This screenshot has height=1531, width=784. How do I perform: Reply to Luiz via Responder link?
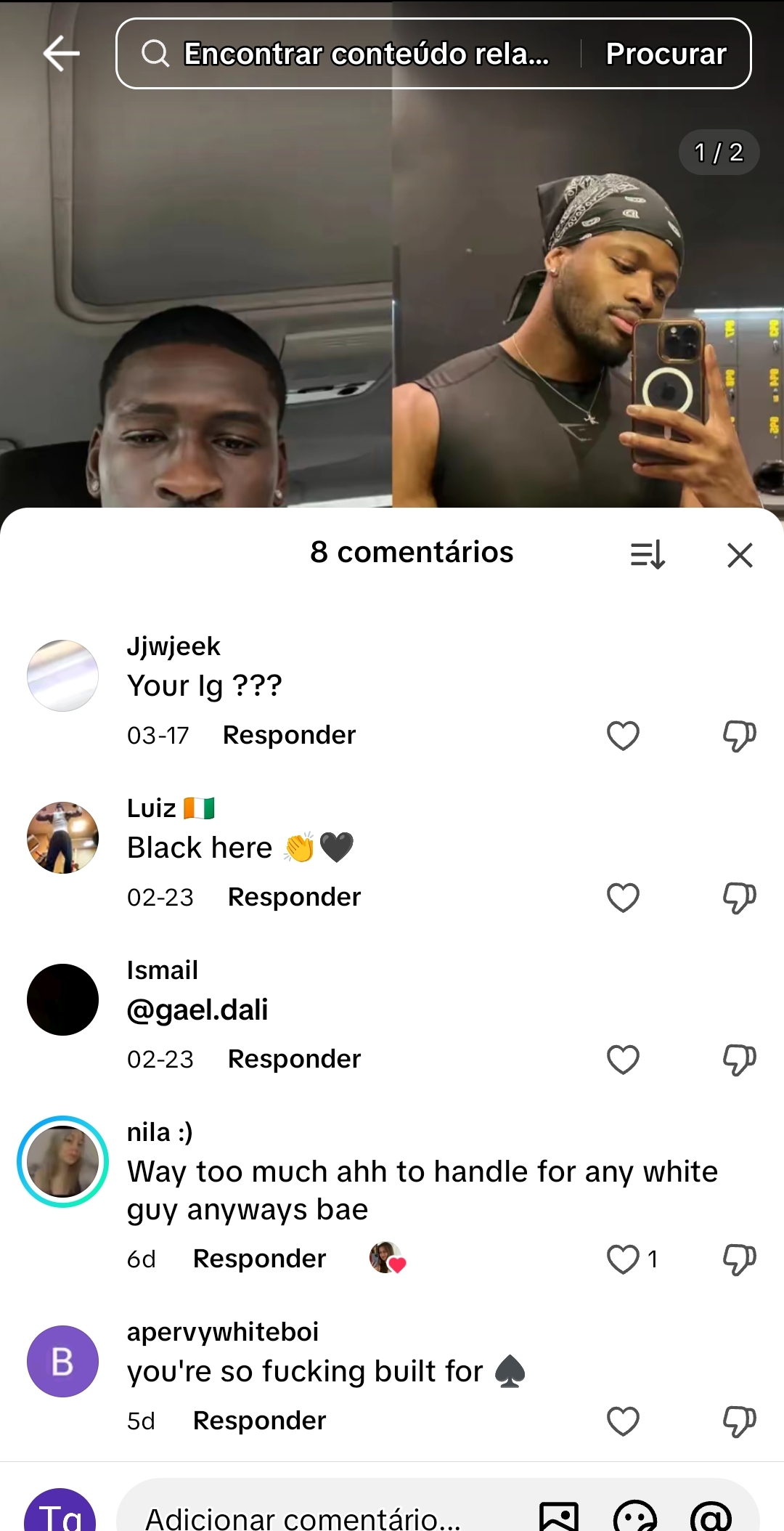[x=293, y=897]
